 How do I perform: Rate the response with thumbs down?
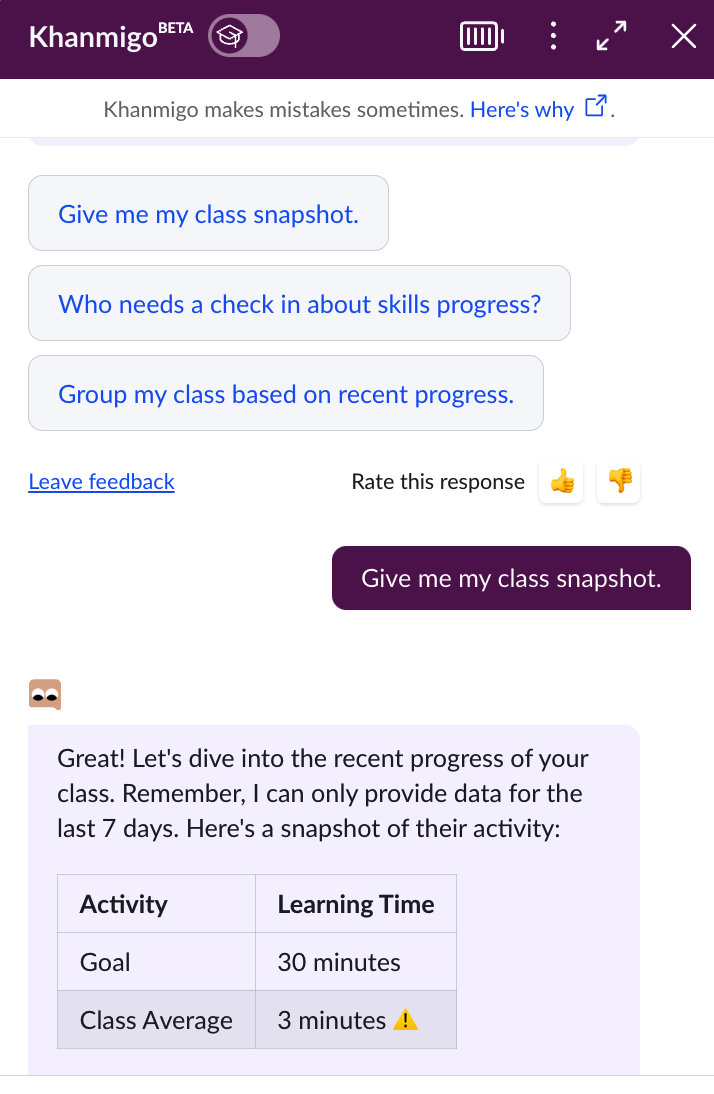pos(619,482)
